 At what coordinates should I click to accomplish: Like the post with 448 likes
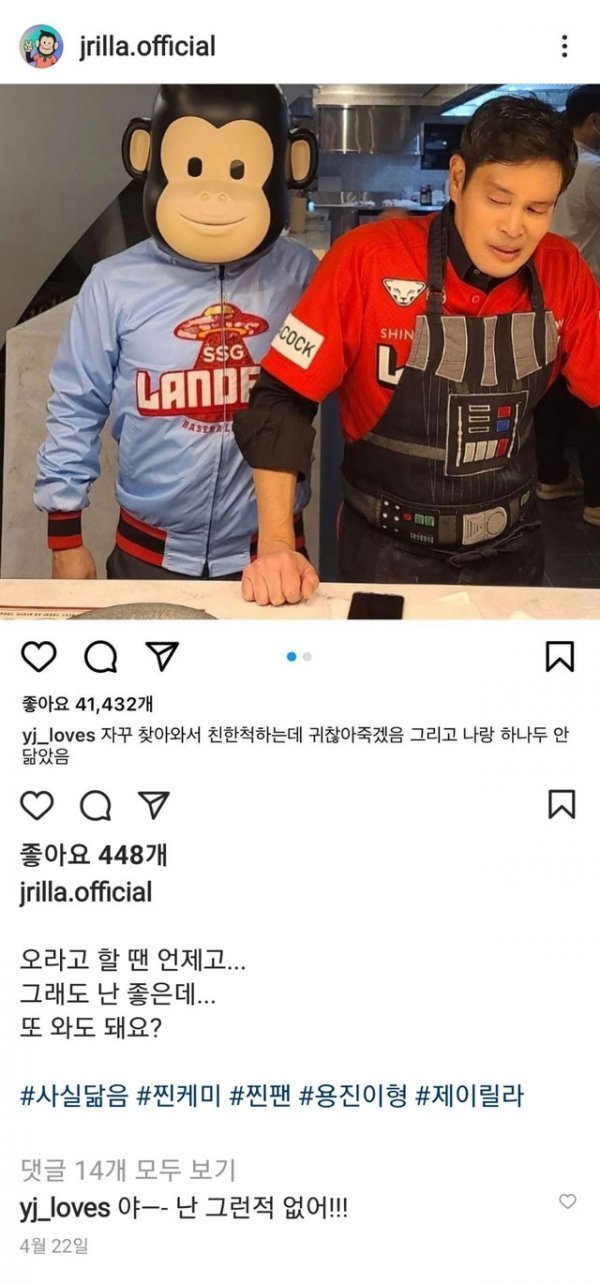(37, 805)
